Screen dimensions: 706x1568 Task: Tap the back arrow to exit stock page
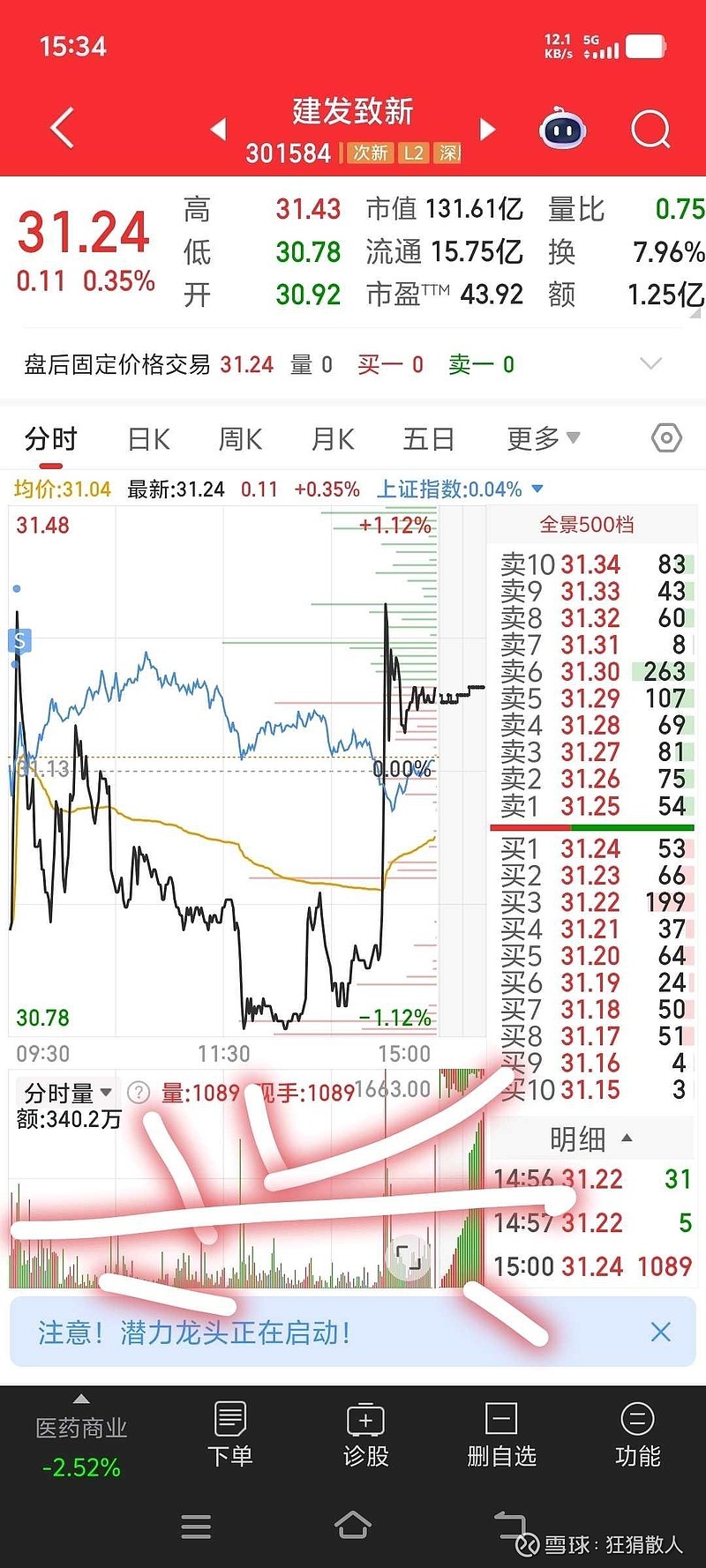click(x=60, y=126)
